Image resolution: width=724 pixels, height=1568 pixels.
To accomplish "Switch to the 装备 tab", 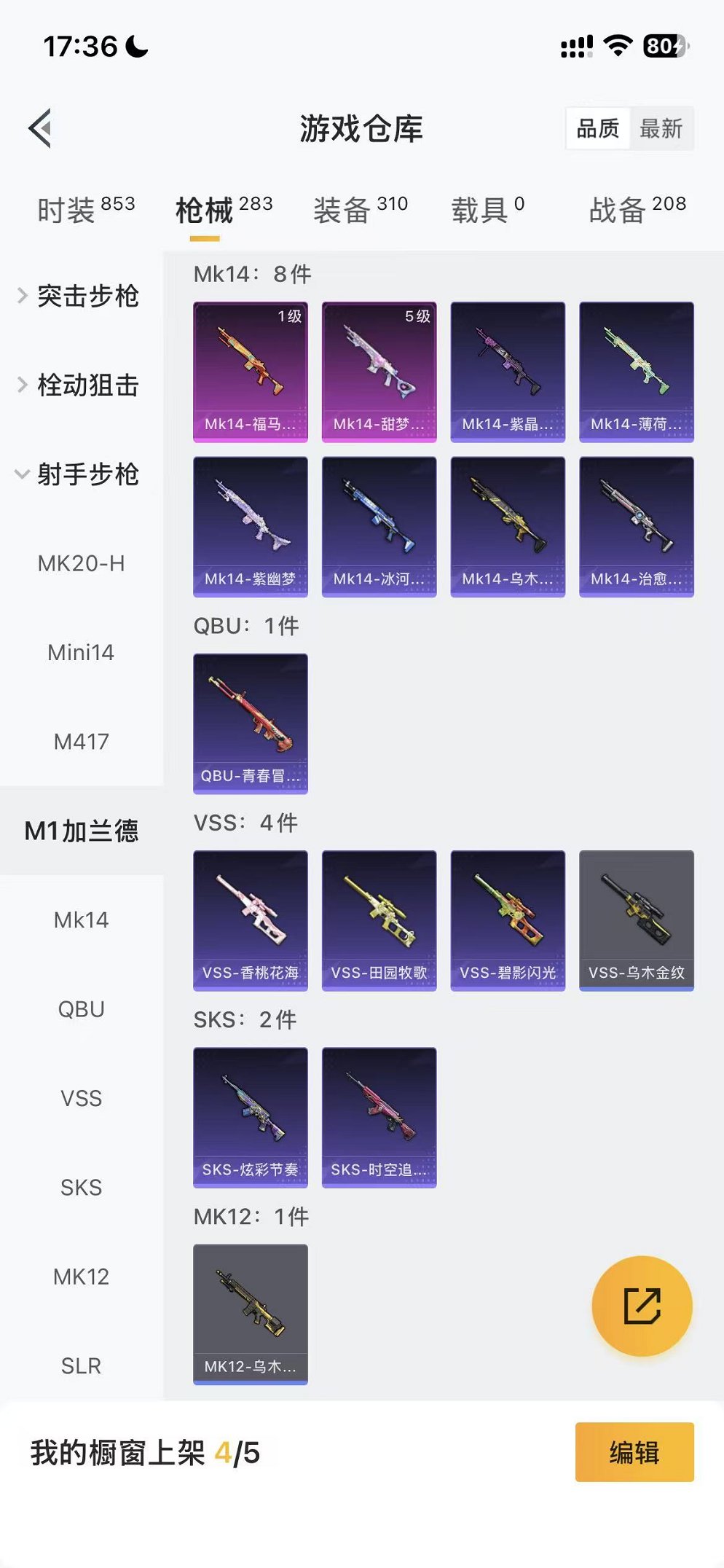I will [x=360, y=210].
